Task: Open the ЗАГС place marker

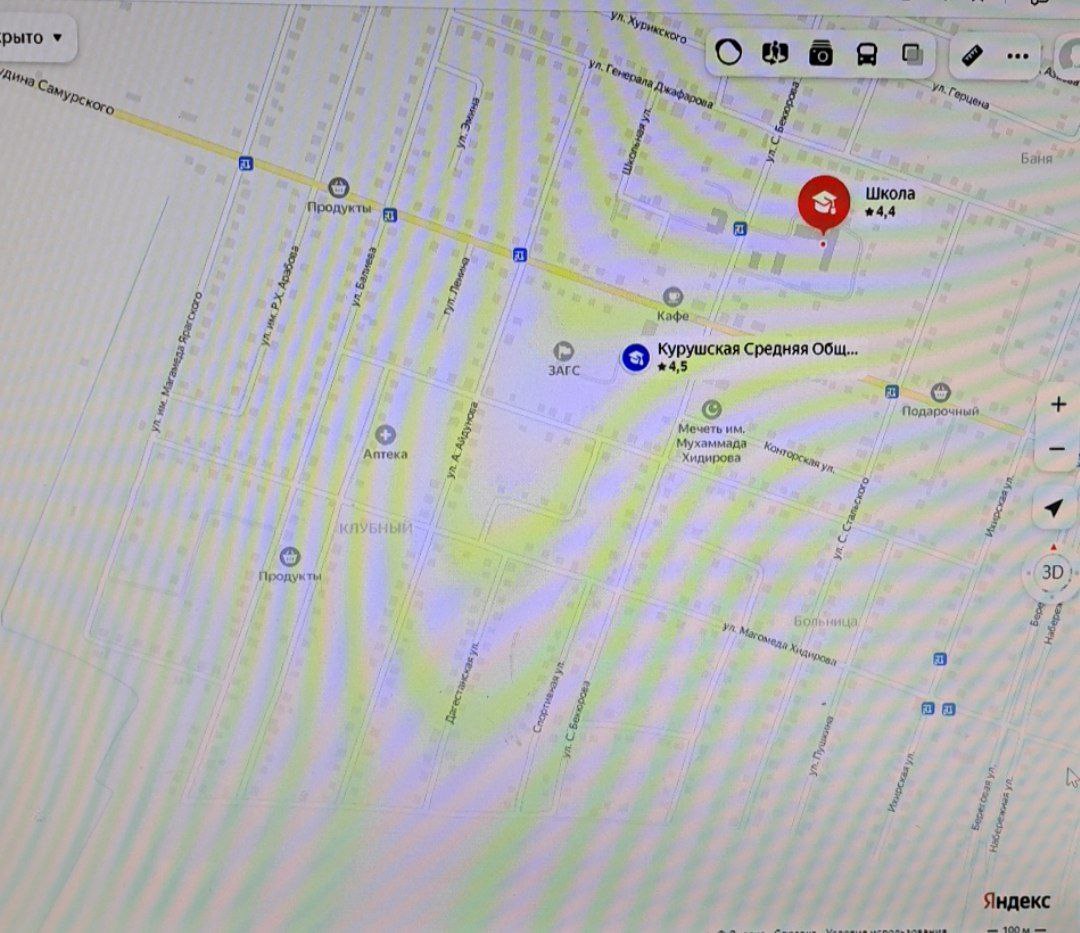Action: click(564, 351)
